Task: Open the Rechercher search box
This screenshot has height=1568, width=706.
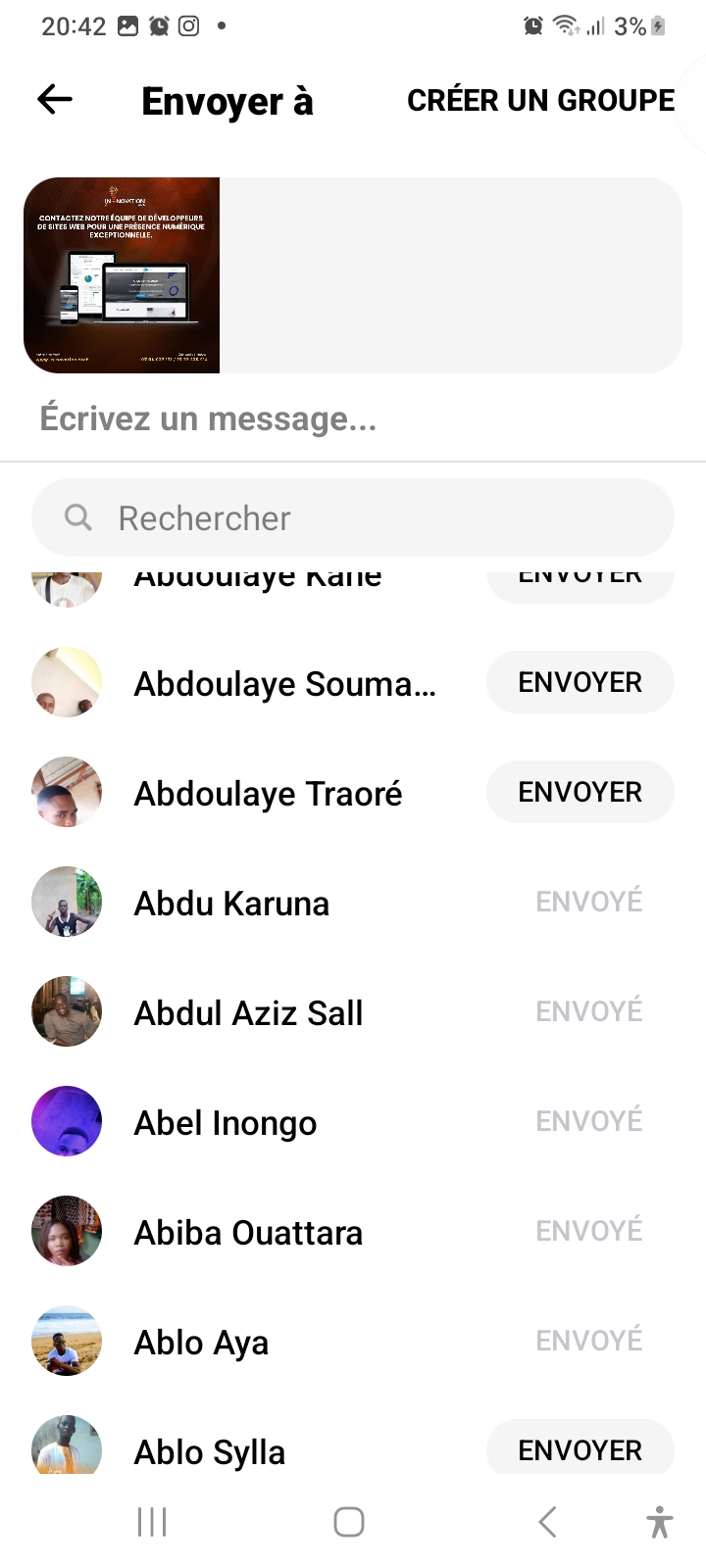Action: coord(353,517)
